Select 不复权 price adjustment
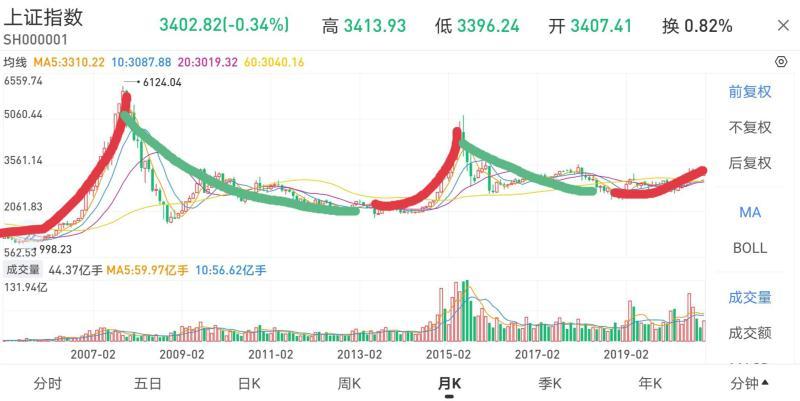 [x=750, y=127]
